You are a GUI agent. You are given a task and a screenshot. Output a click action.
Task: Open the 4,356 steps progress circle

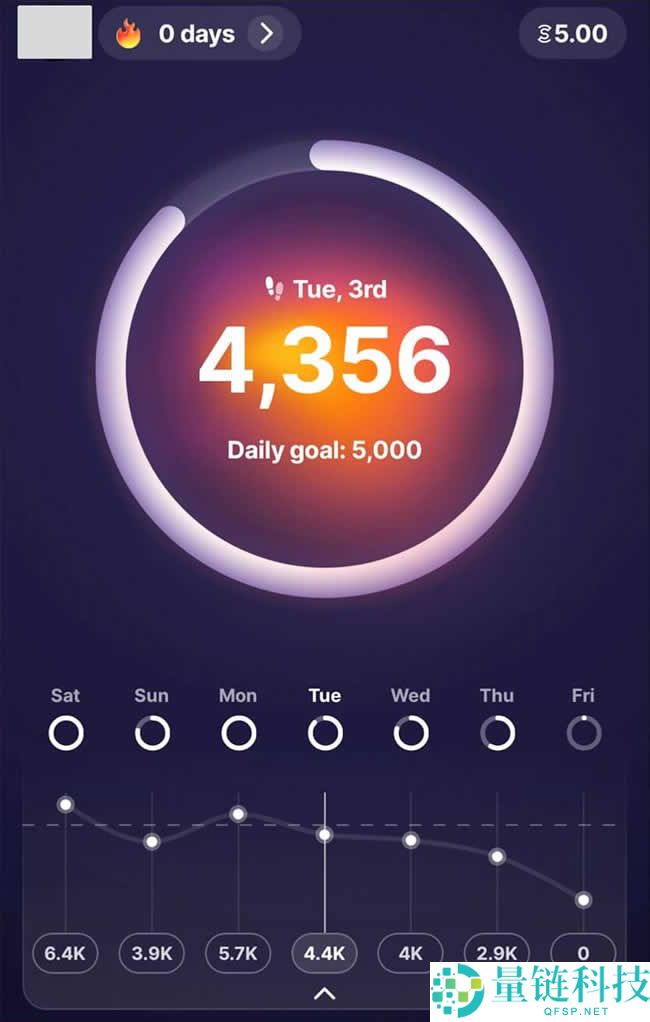click(324, 368)
